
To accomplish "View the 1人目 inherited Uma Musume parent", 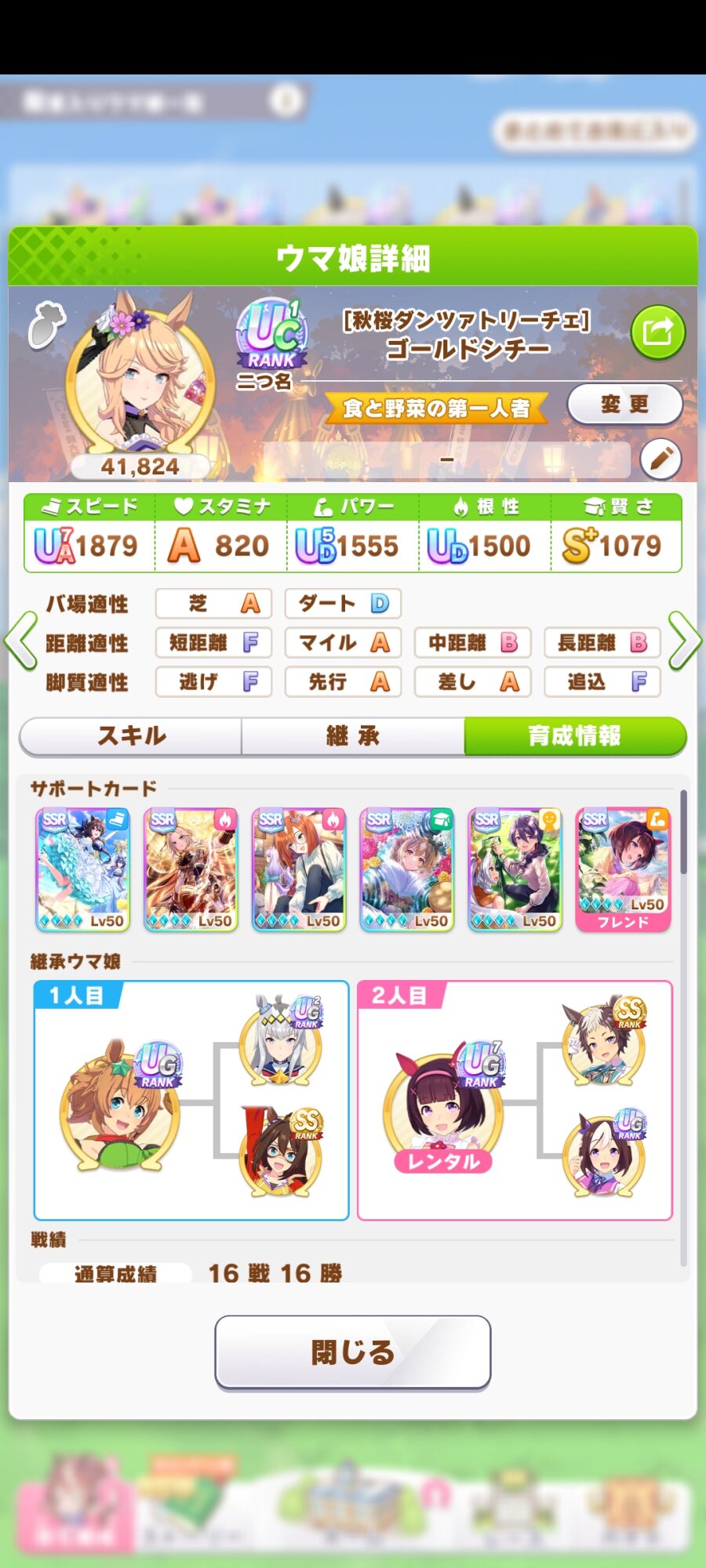I will tap(119, 1105).
